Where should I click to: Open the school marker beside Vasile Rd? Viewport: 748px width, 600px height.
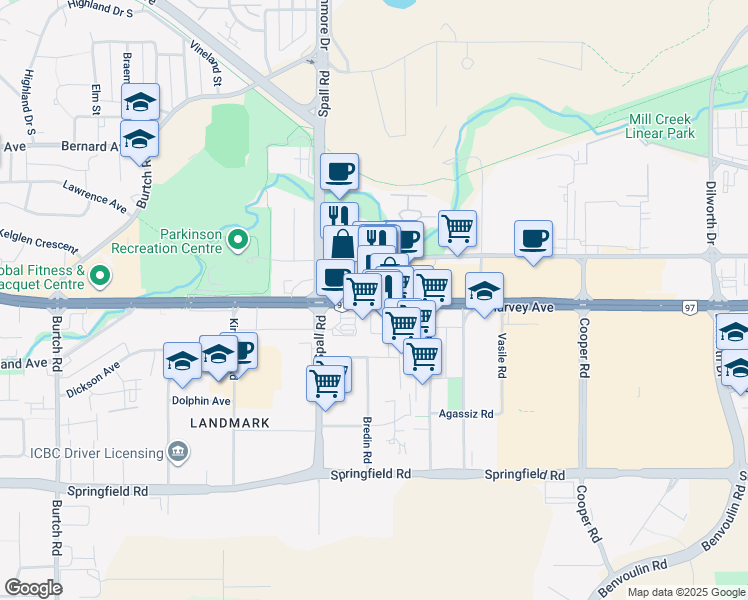(x=484, y=294)
